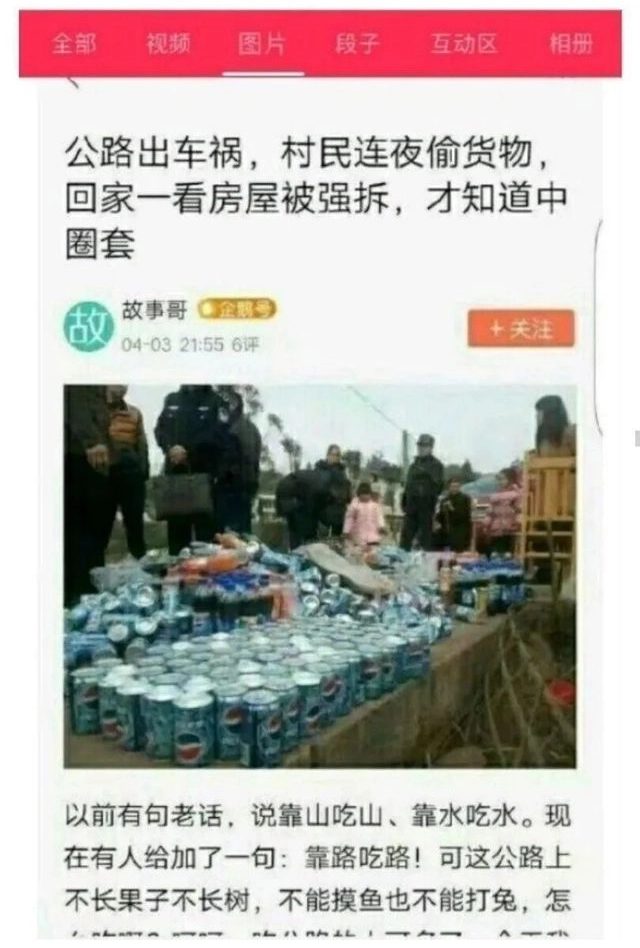Image resolution: width=640 pixels, height=948 pixels.
Task: Switch to the 全部 tab
Action: (x=73, y=45)
